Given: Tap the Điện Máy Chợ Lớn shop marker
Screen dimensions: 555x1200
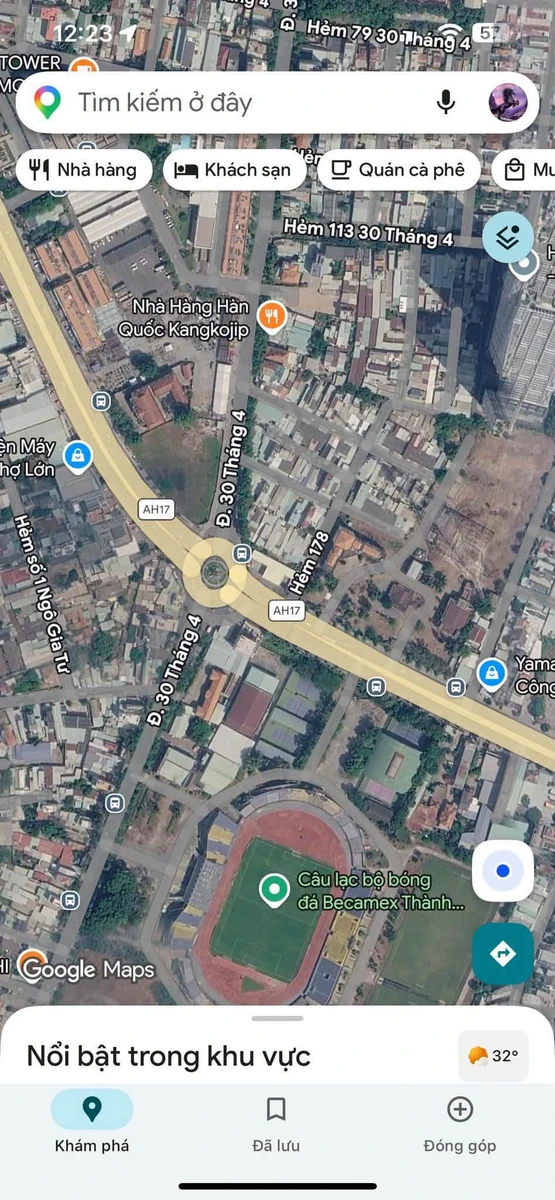Looking at the screenshot, I should pos(77,458).
